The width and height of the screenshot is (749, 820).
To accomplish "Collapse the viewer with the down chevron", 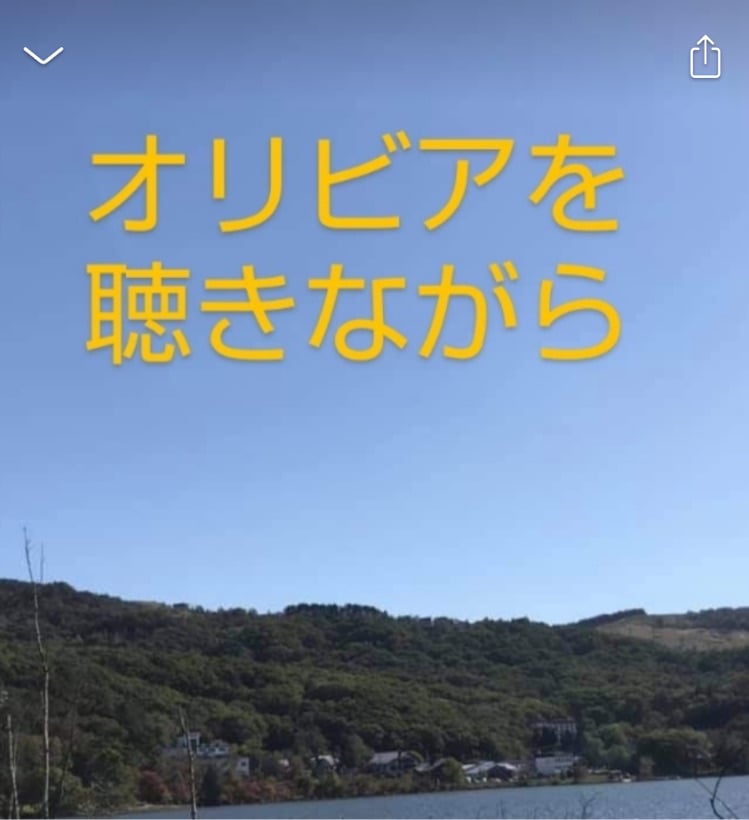I will (x=43, y=56).
